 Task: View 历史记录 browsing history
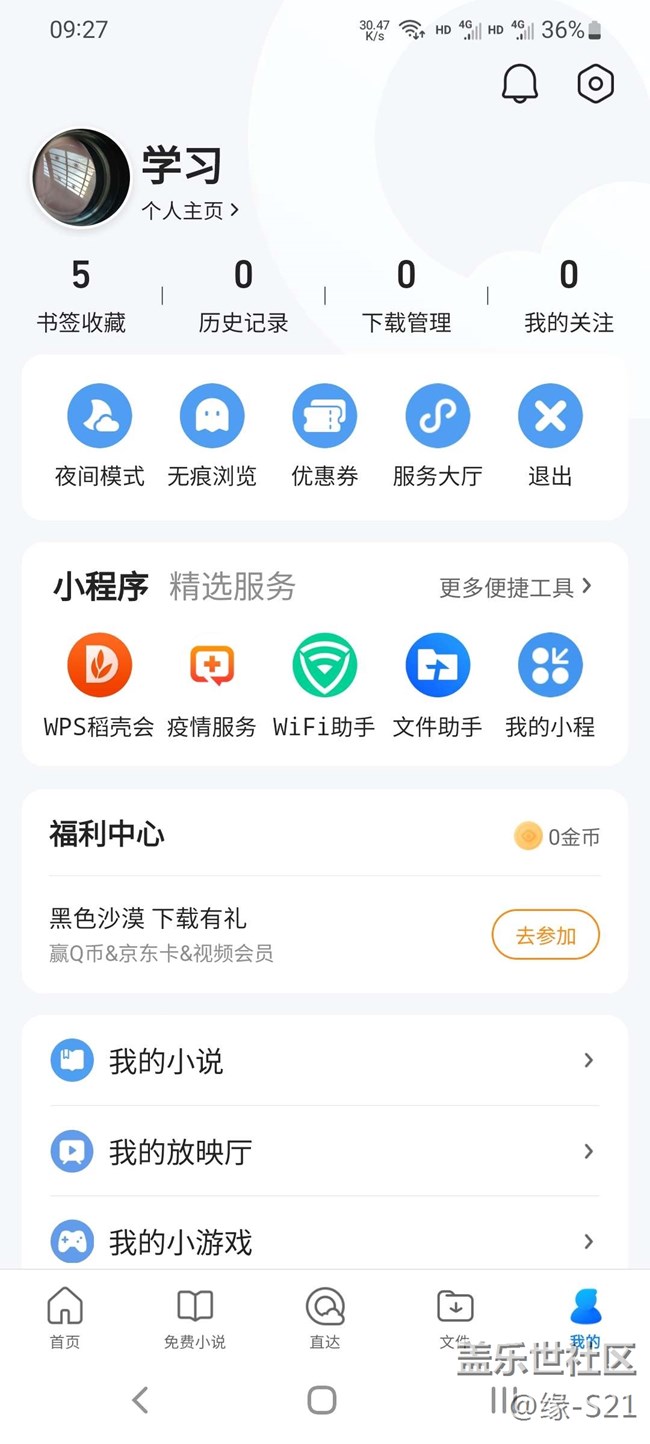pos(243,296)
